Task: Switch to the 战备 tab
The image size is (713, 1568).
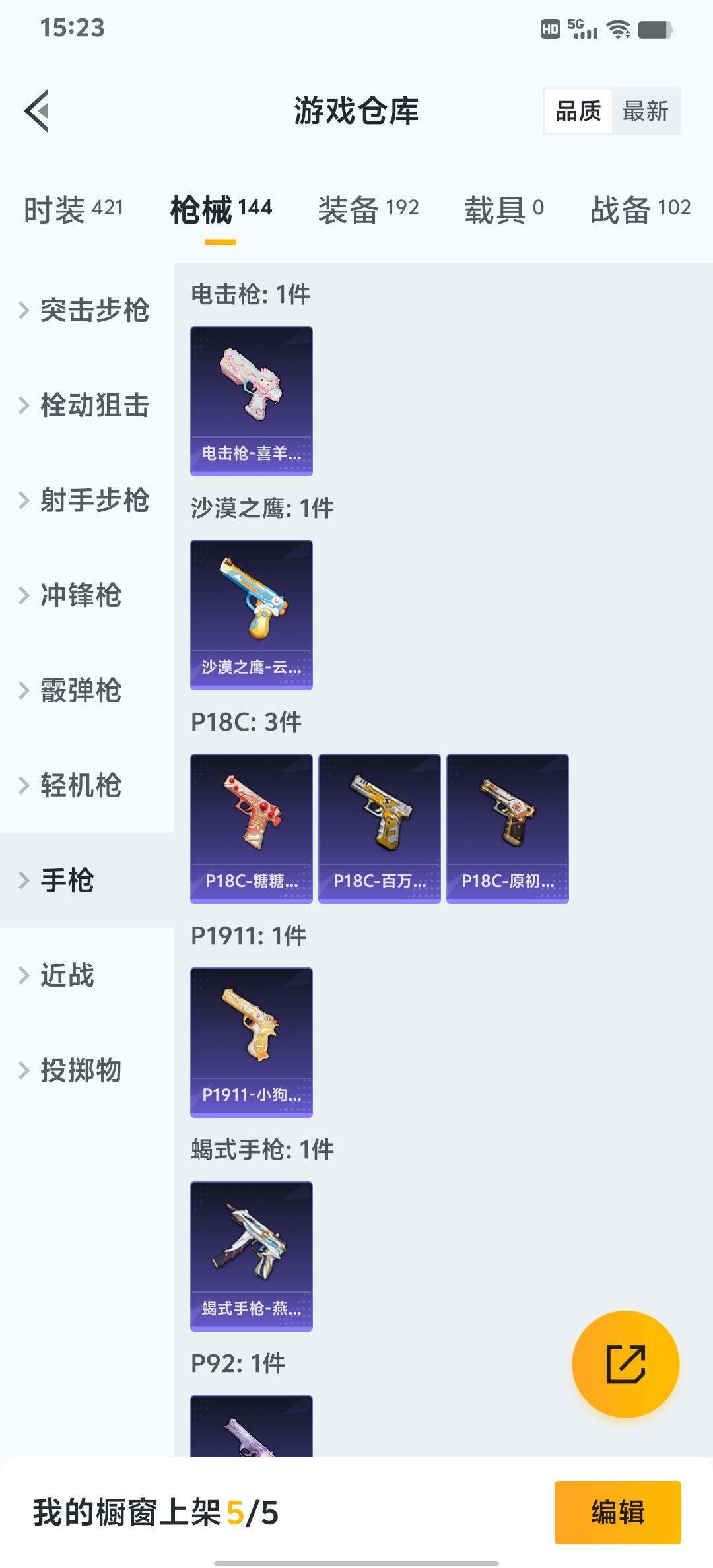Action: (x=640, y=210)
